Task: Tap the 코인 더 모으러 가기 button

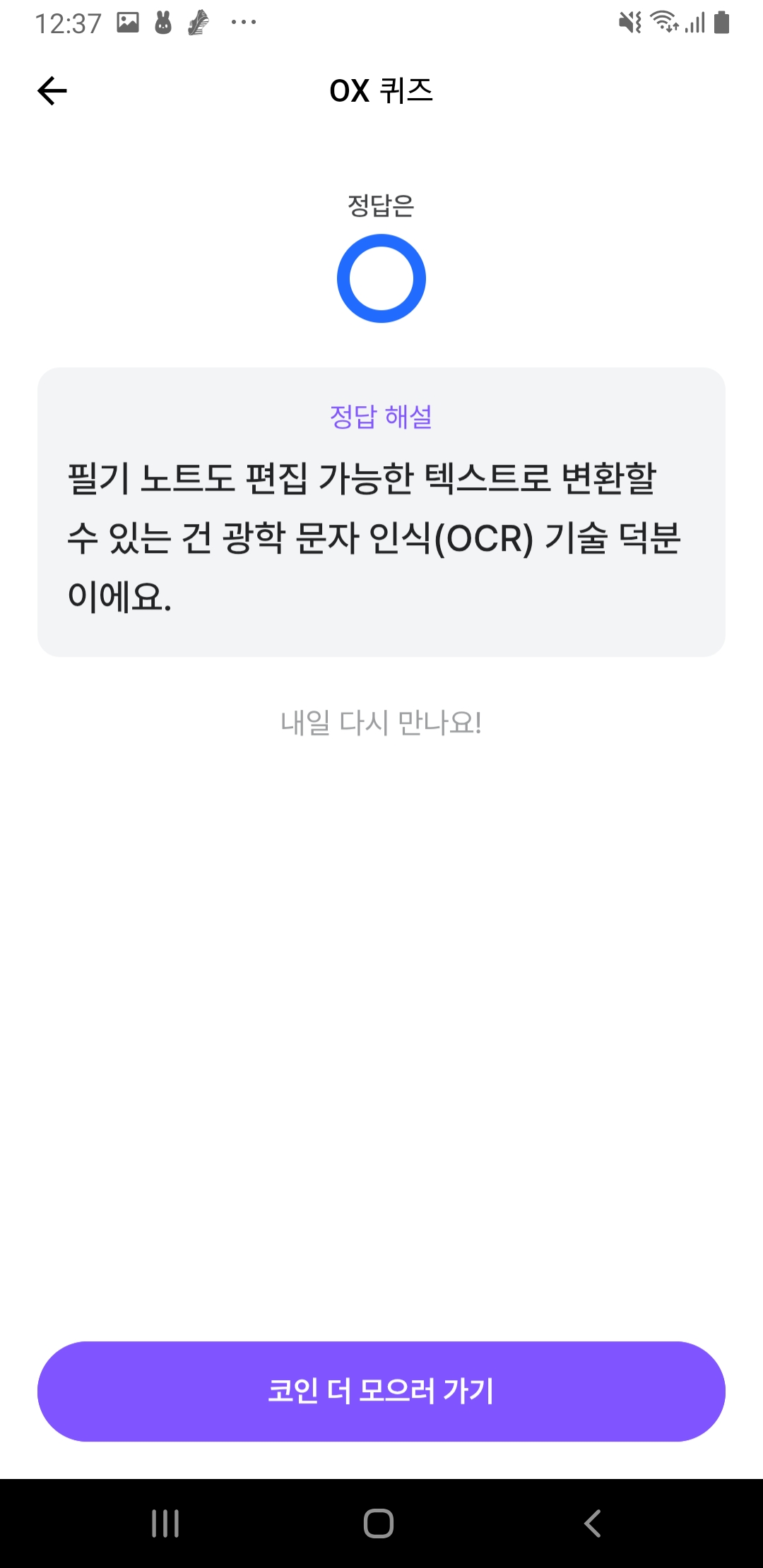Action: tap(381, 1391)
